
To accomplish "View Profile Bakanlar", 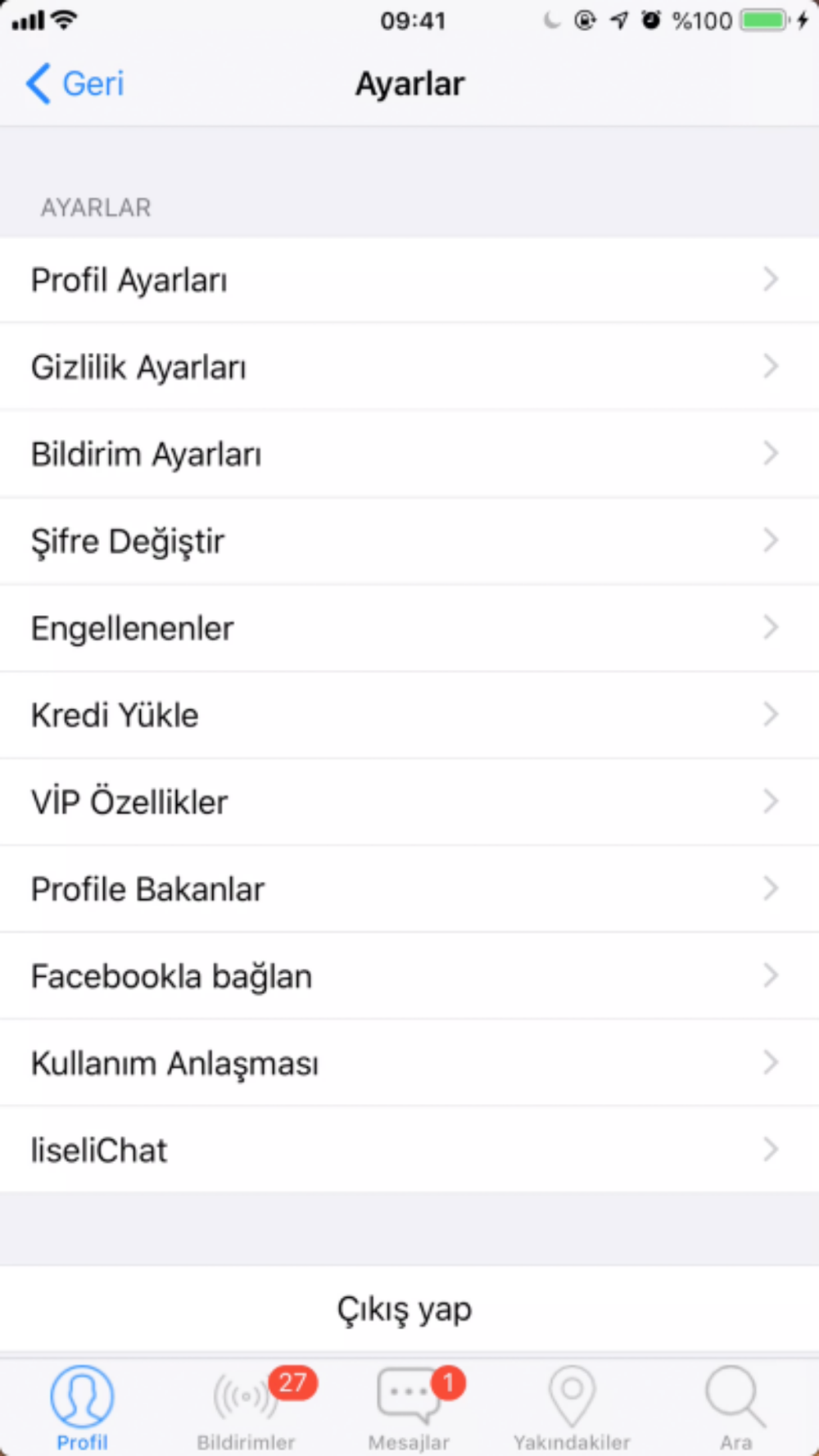I will (409, 889).
